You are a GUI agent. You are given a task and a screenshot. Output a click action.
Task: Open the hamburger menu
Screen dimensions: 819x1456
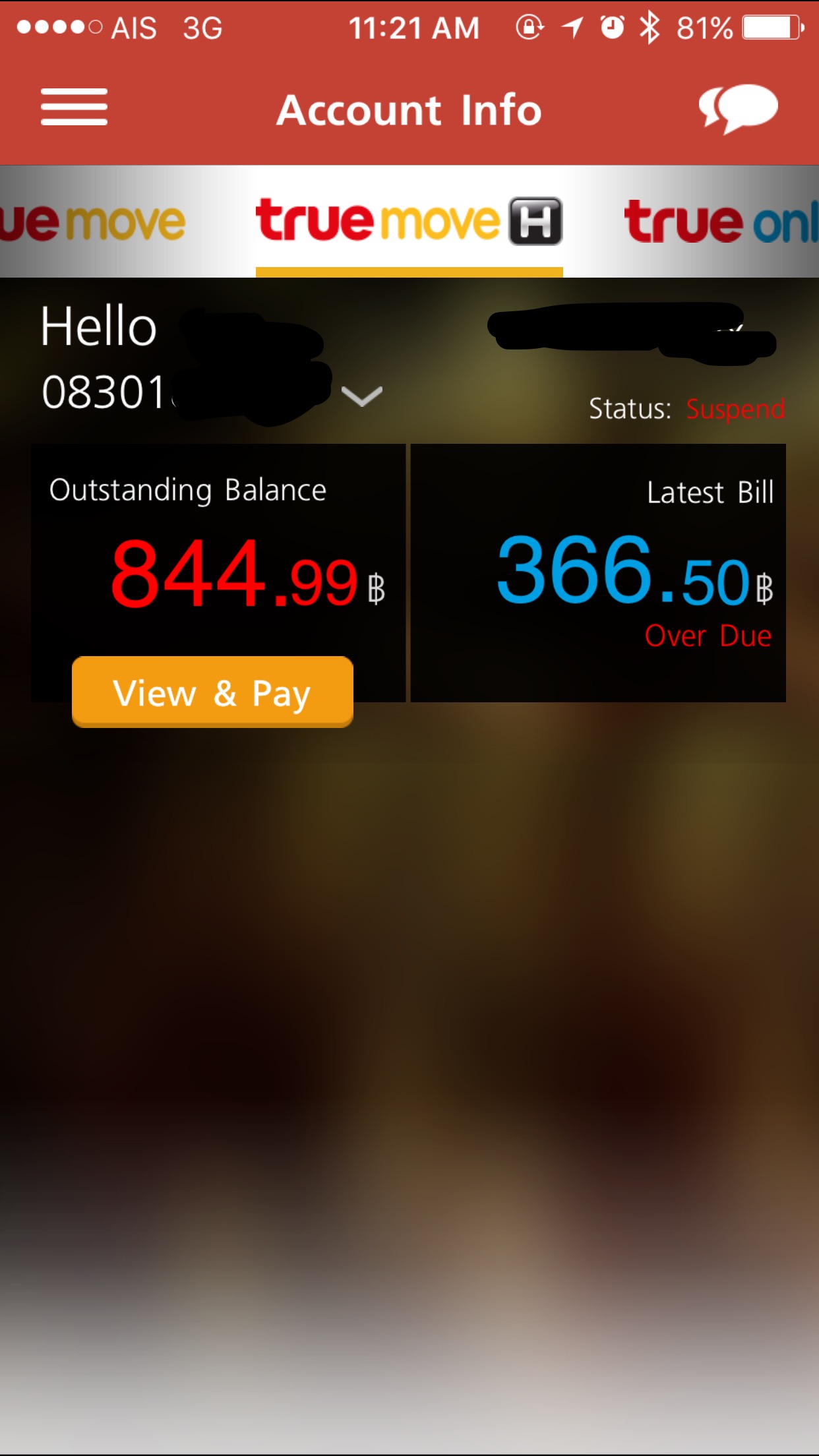pos(74,107)
